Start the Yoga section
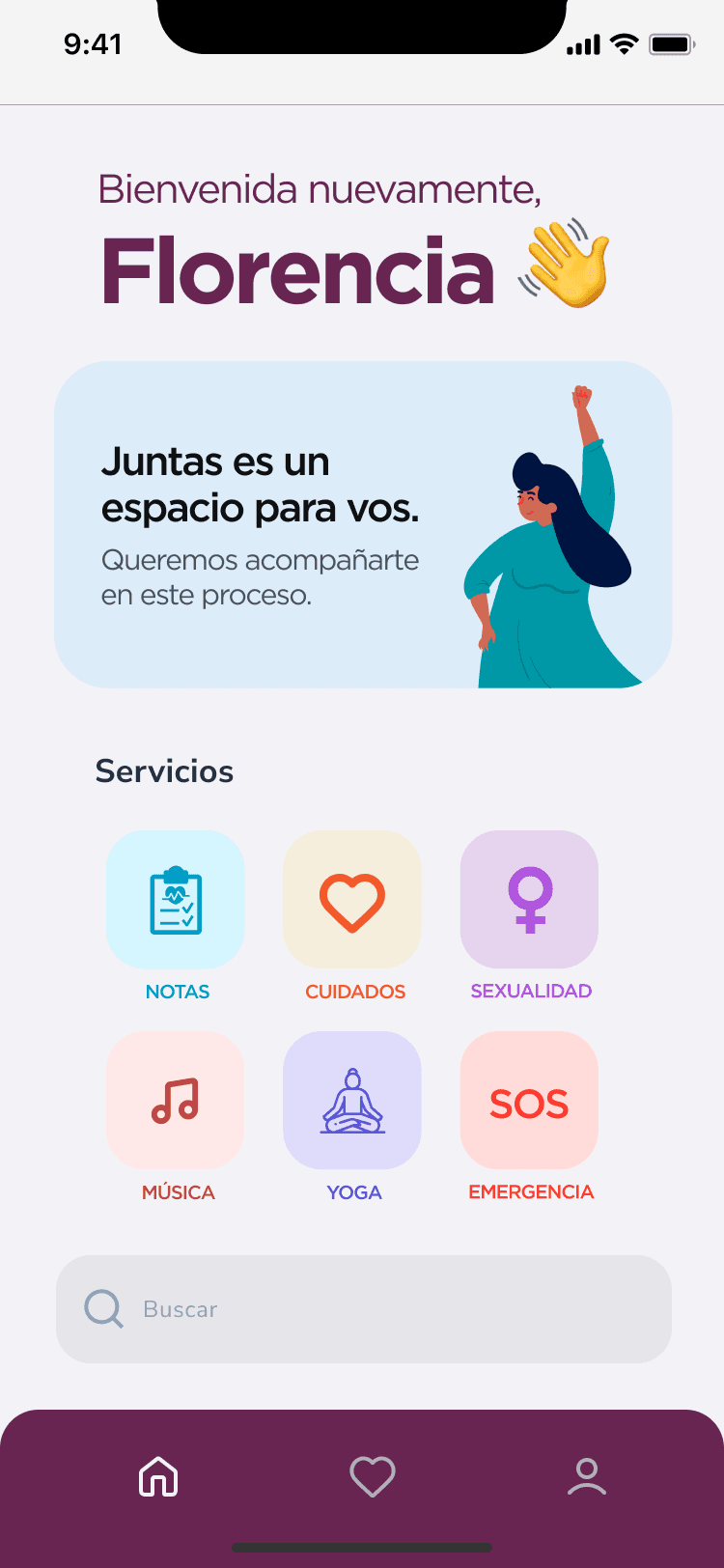Screen dimensions: 724x1568 tap(352, 1101)
